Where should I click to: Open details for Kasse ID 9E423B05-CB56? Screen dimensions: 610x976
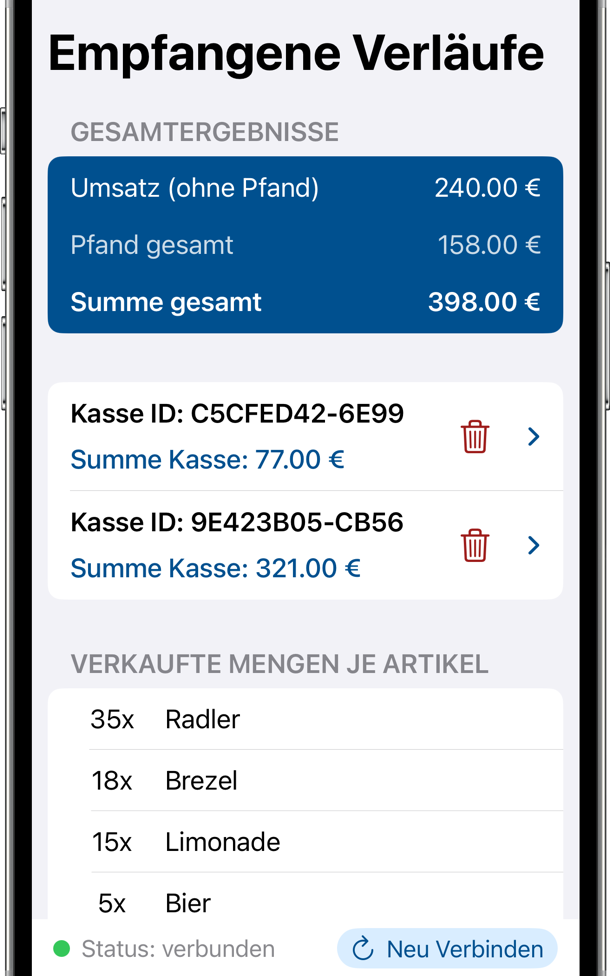[x=533, y=545]
